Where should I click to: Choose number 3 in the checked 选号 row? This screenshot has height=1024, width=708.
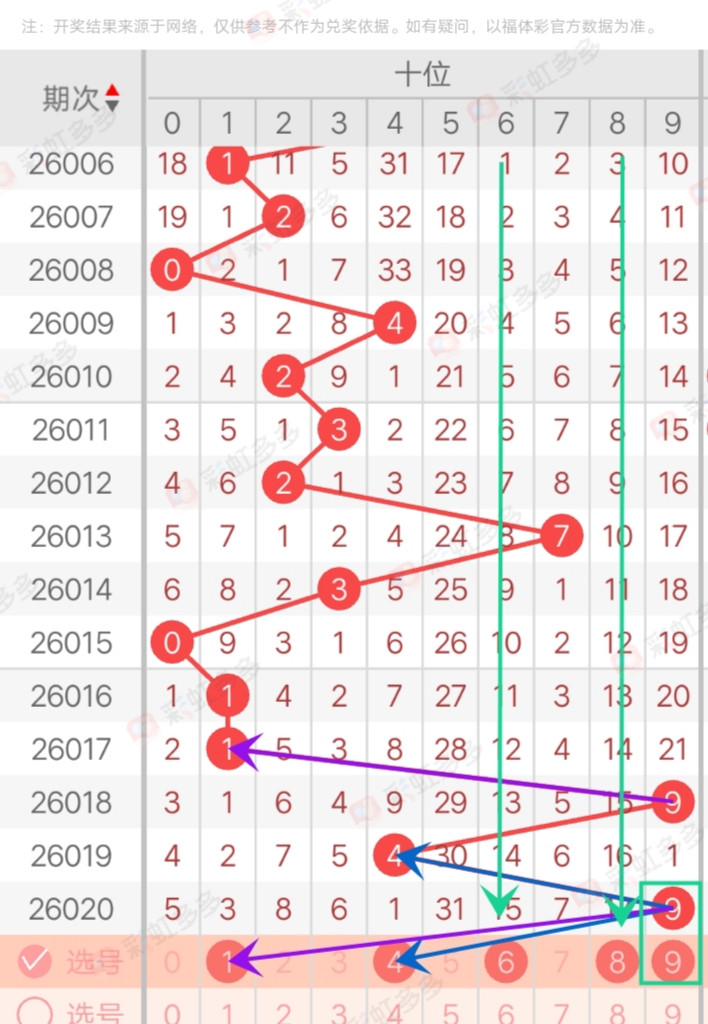(x=339, y=962)
